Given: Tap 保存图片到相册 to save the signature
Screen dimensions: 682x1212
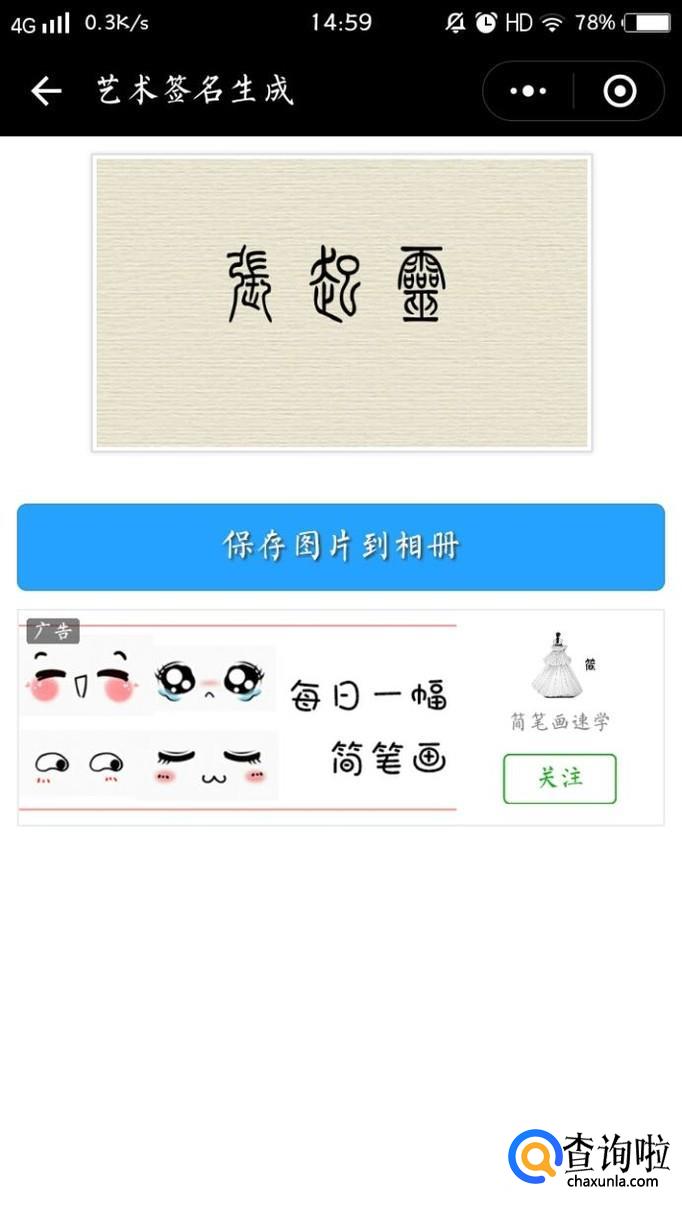Looking at the screenshot, I should pos(341,547).
